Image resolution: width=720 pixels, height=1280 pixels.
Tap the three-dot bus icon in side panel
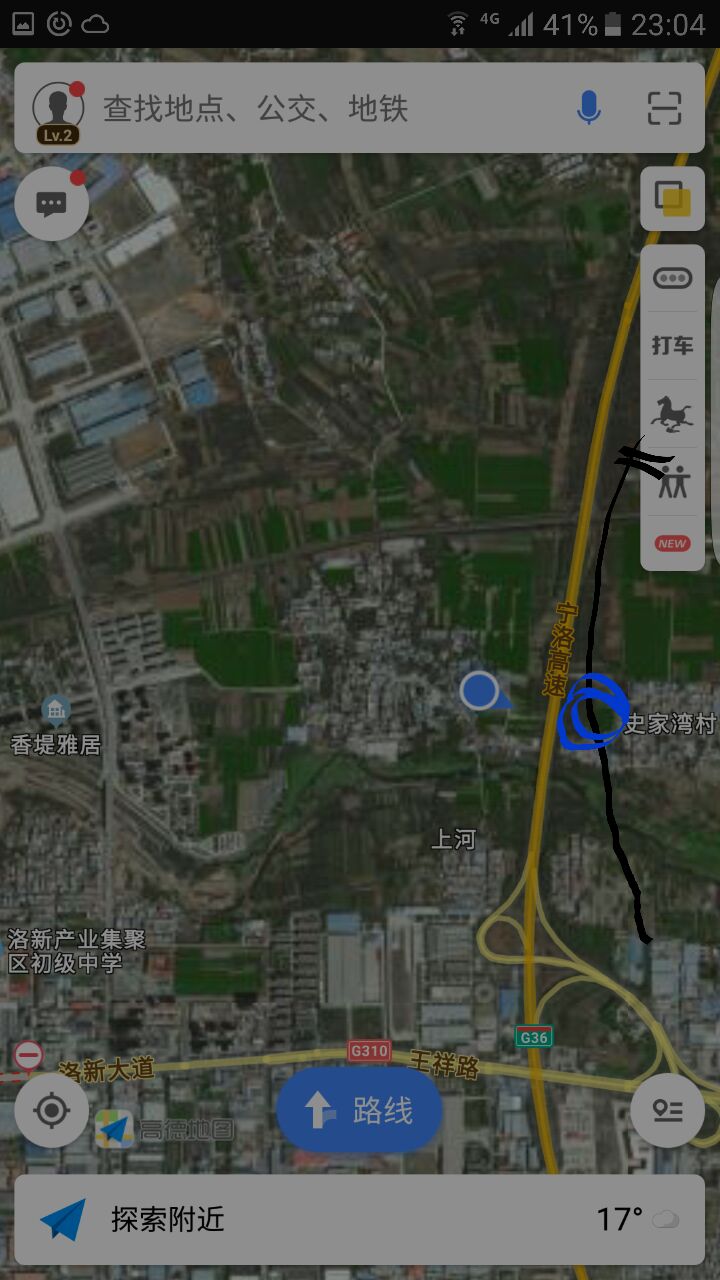pos(672,278)
